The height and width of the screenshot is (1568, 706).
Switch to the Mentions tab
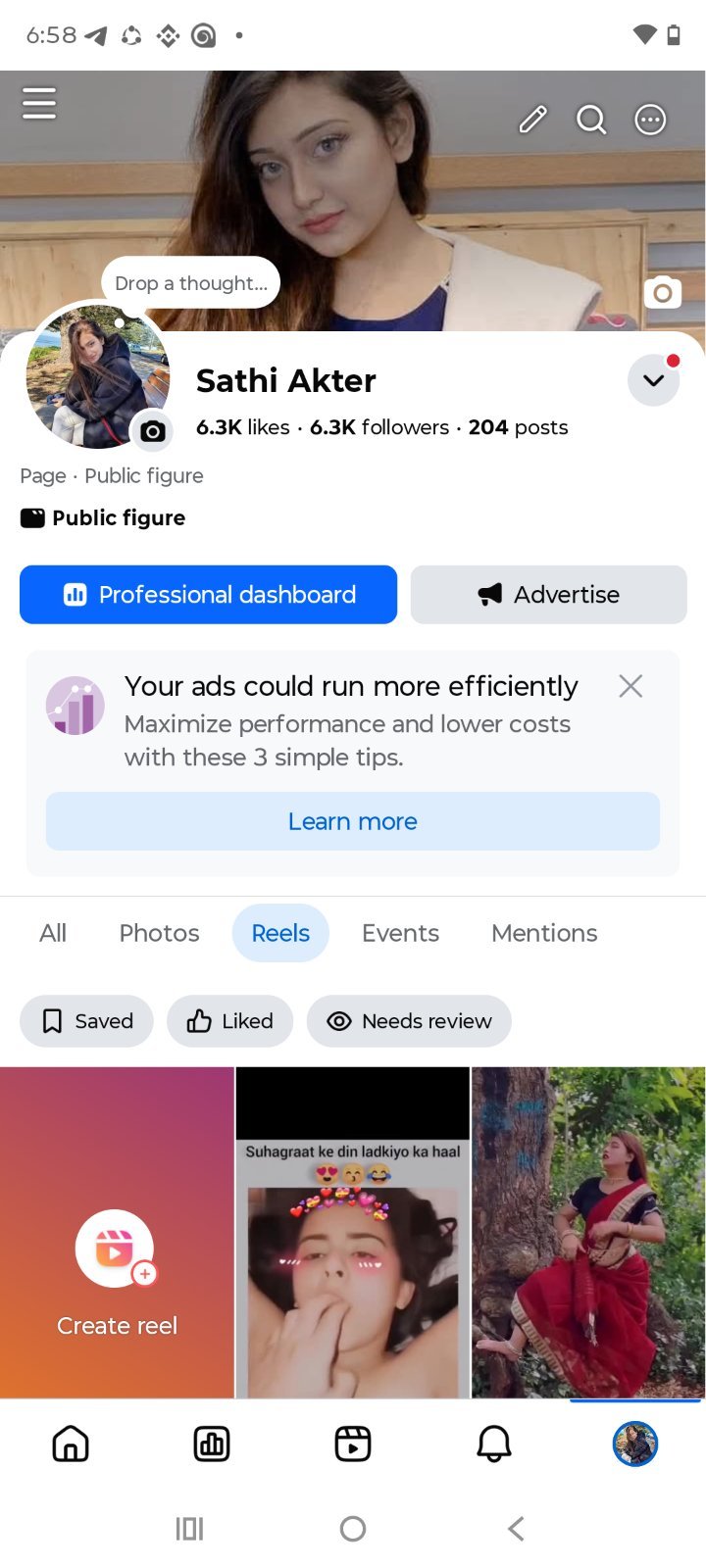[544, 933]
